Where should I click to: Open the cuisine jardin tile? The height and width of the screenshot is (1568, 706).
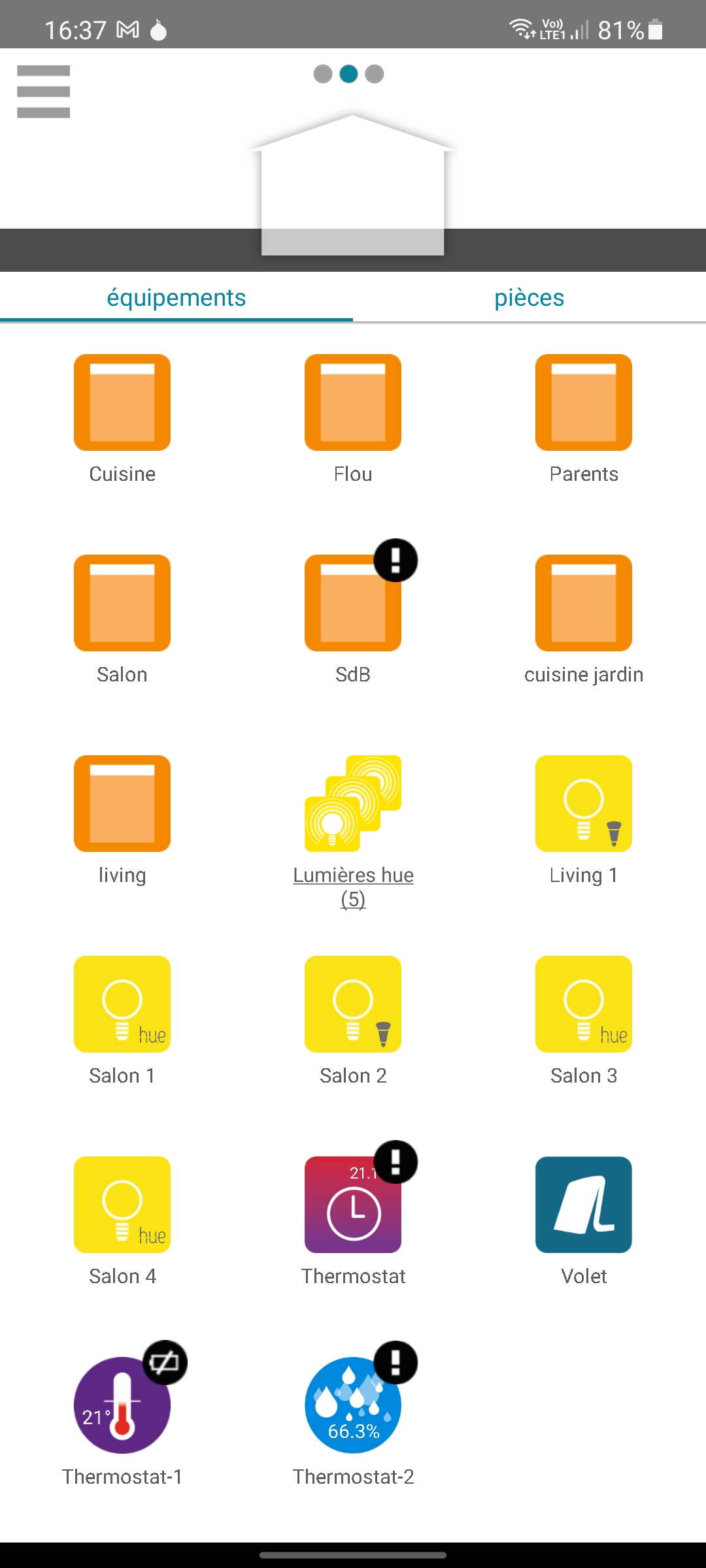coord(584,603)
